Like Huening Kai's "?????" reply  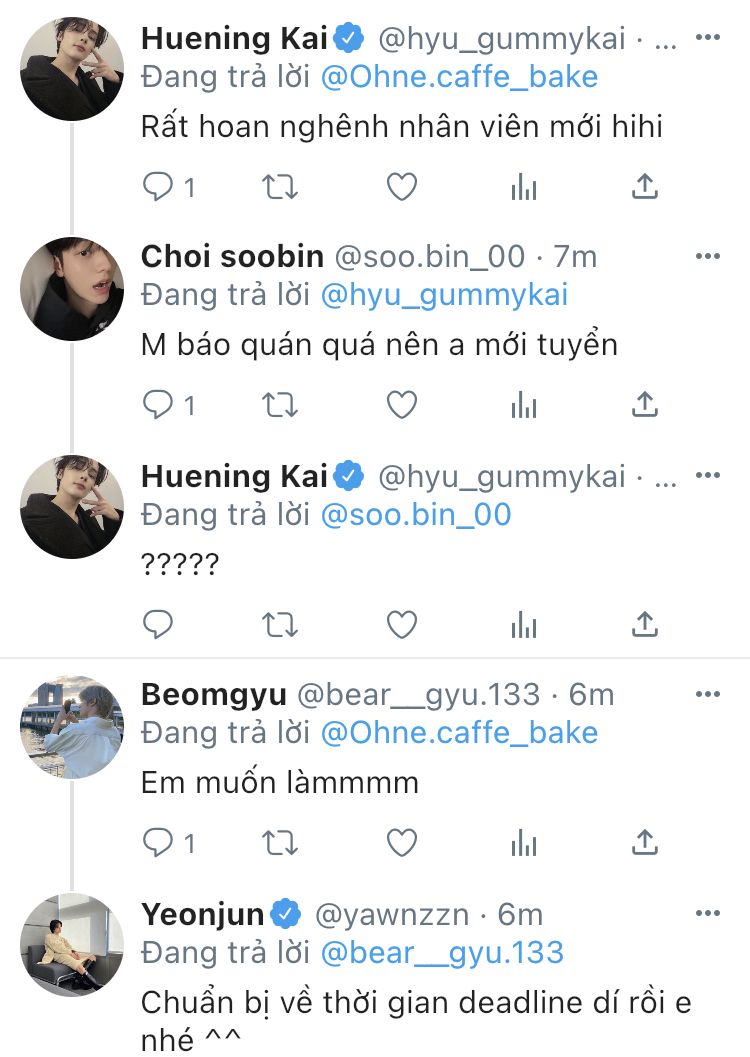[x=401, y=624]
